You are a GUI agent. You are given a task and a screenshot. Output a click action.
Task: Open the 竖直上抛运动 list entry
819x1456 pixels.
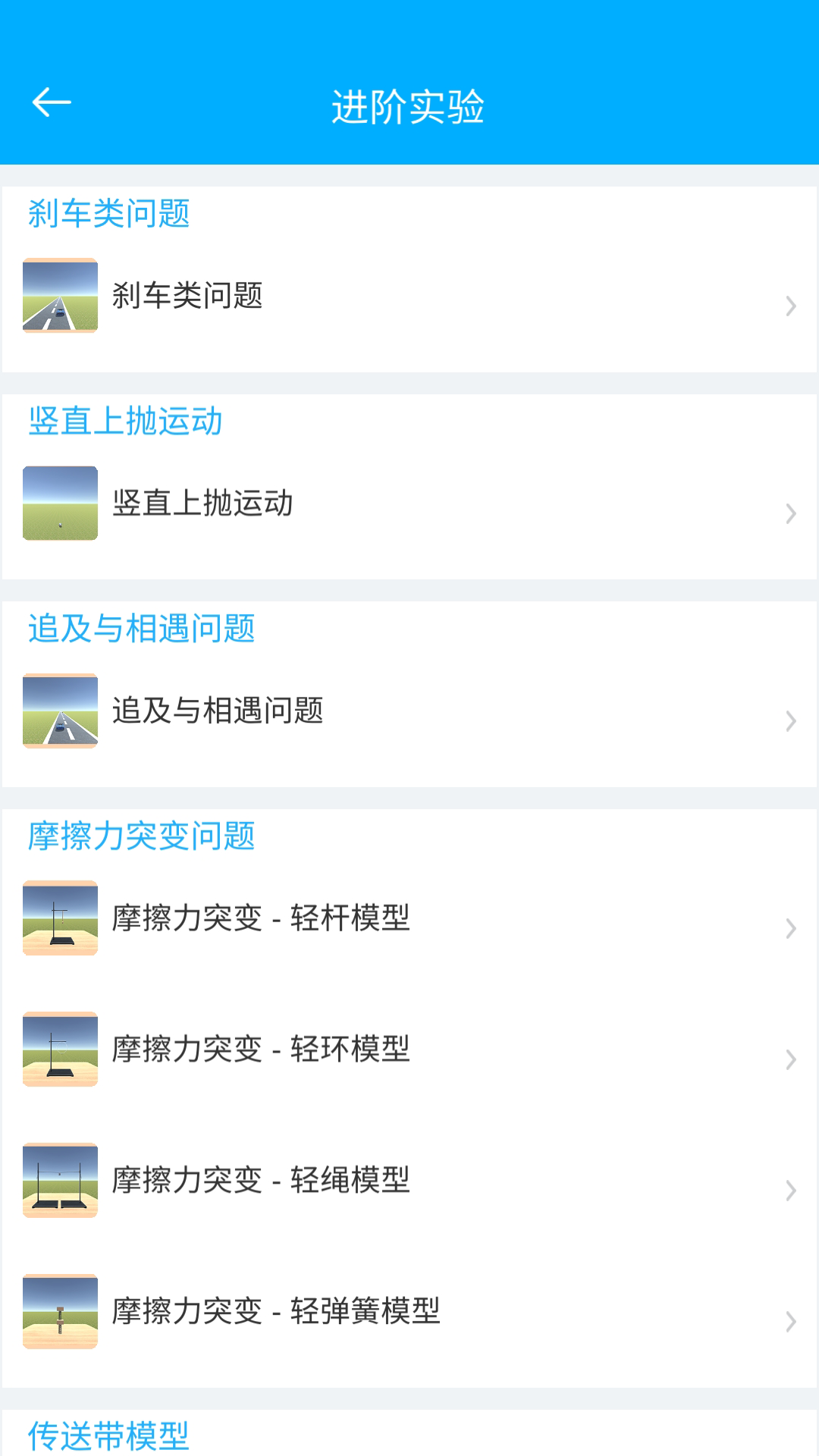pos(303,503)
